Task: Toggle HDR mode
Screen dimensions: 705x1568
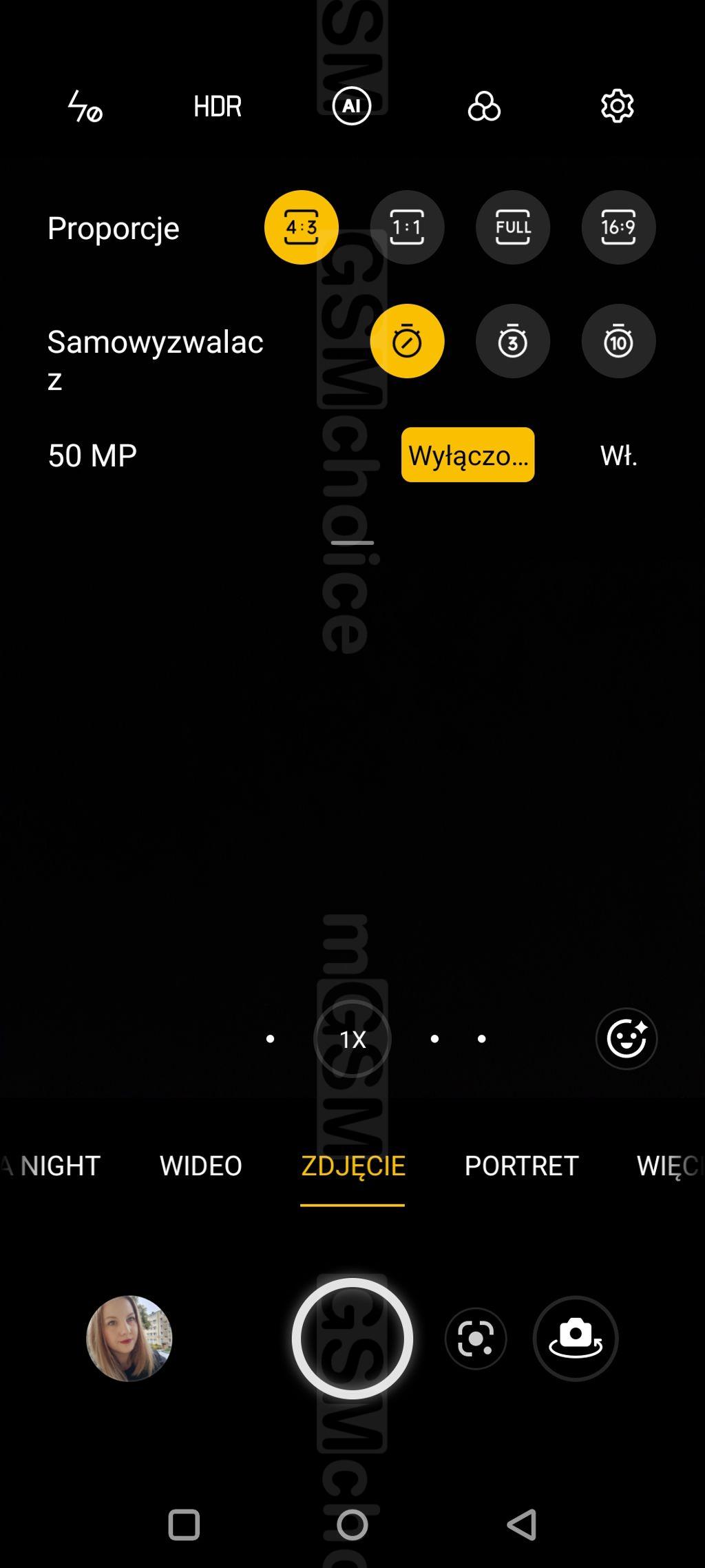Action: (218, 107)
